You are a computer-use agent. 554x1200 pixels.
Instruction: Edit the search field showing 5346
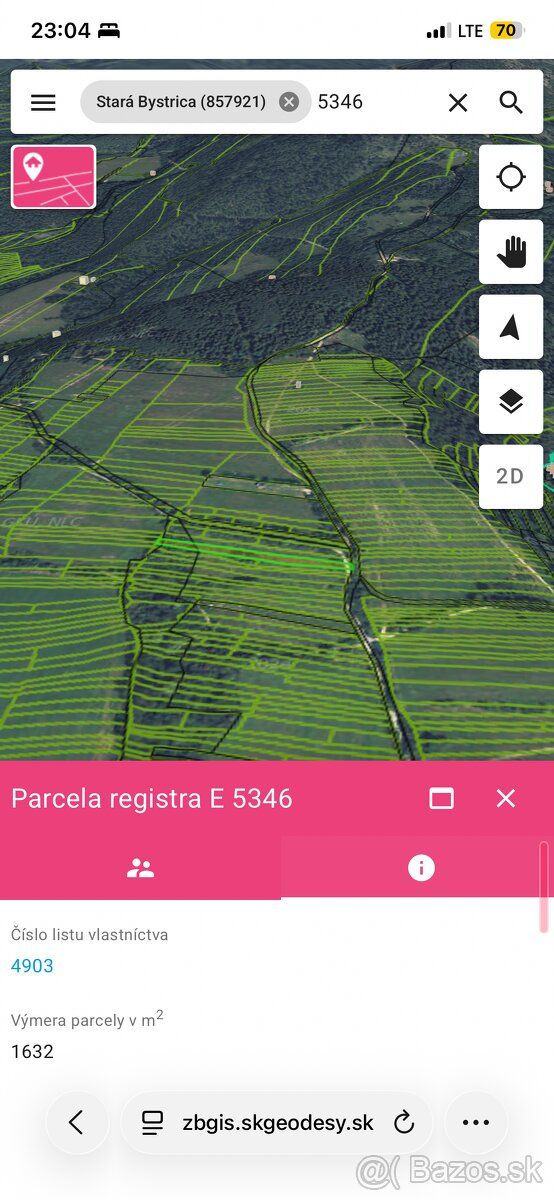(x=372, y=102)
